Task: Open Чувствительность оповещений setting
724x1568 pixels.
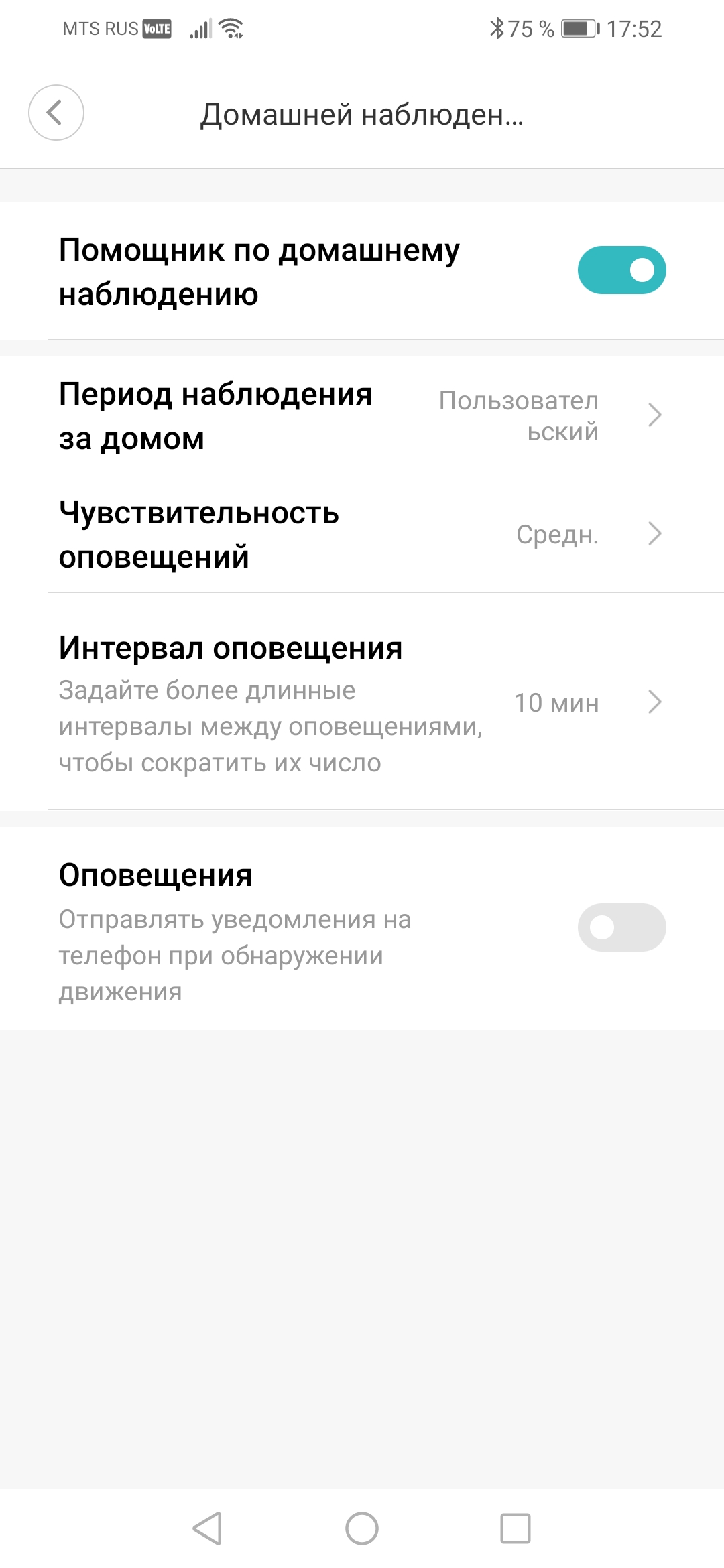Action: coord(362,534)
